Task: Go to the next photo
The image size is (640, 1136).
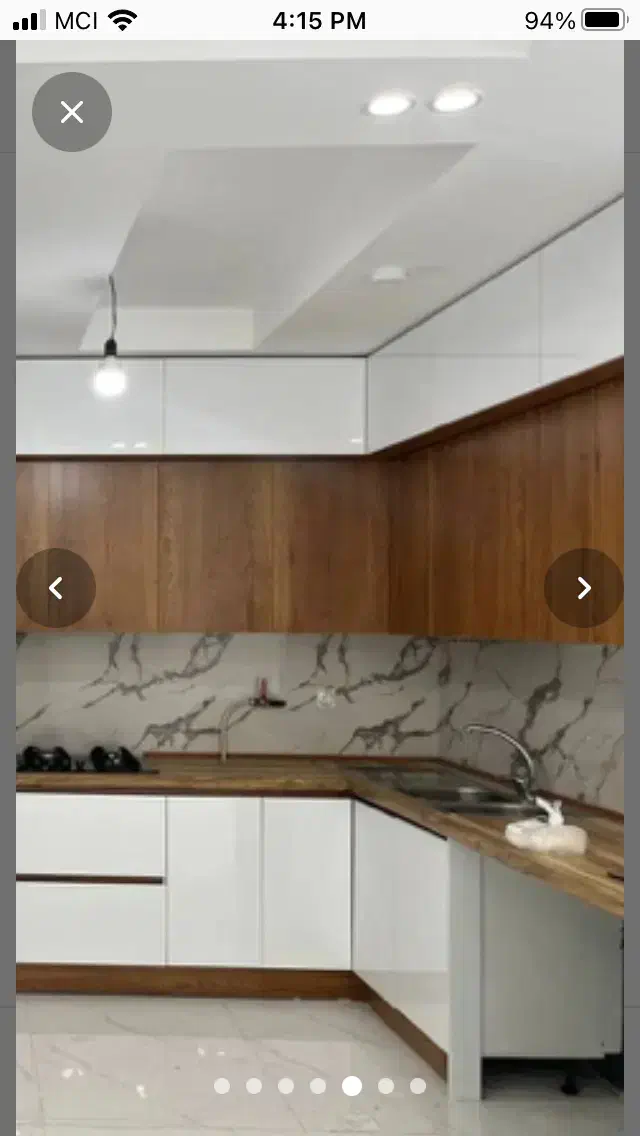Action: click(584, 588)
